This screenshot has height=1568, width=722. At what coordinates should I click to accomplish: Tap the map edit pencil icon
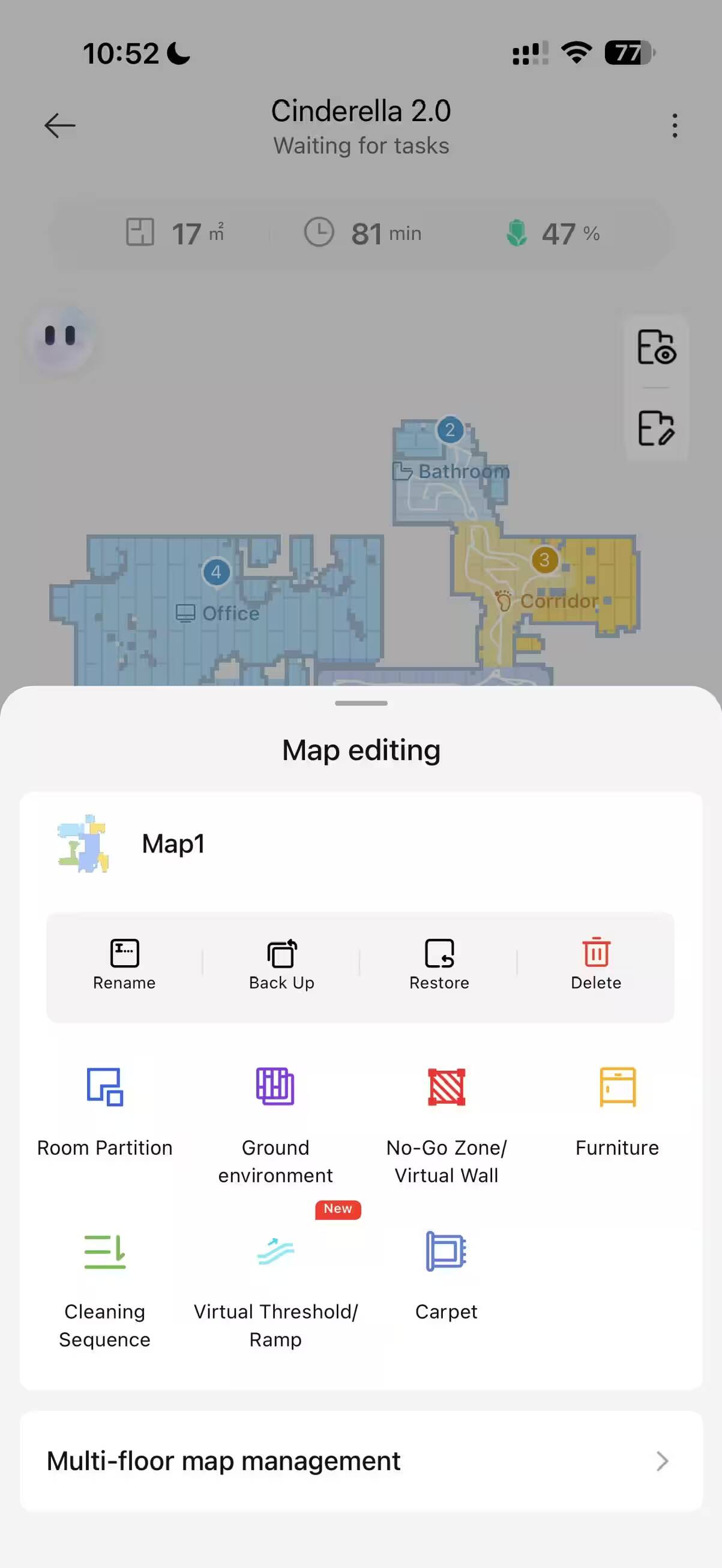[656, 428]
